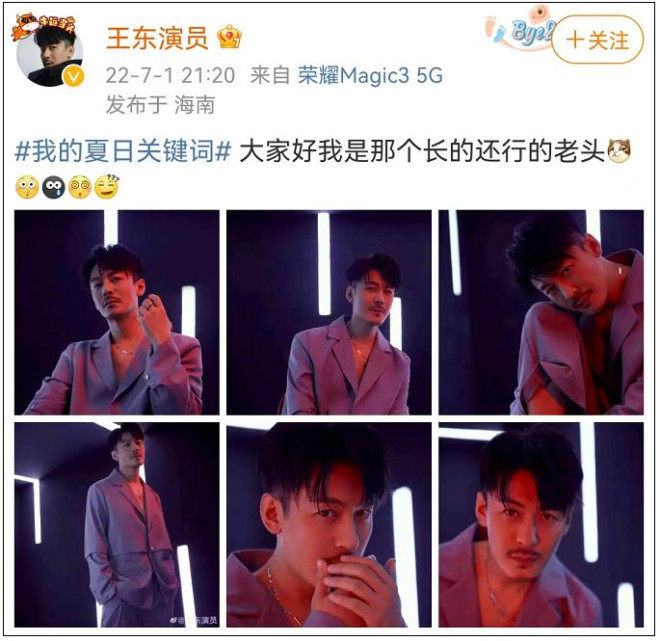Enlarge the photo with his head tilted sideways
660x641 pixels.
pyautogui.click(x=540, y=311)
